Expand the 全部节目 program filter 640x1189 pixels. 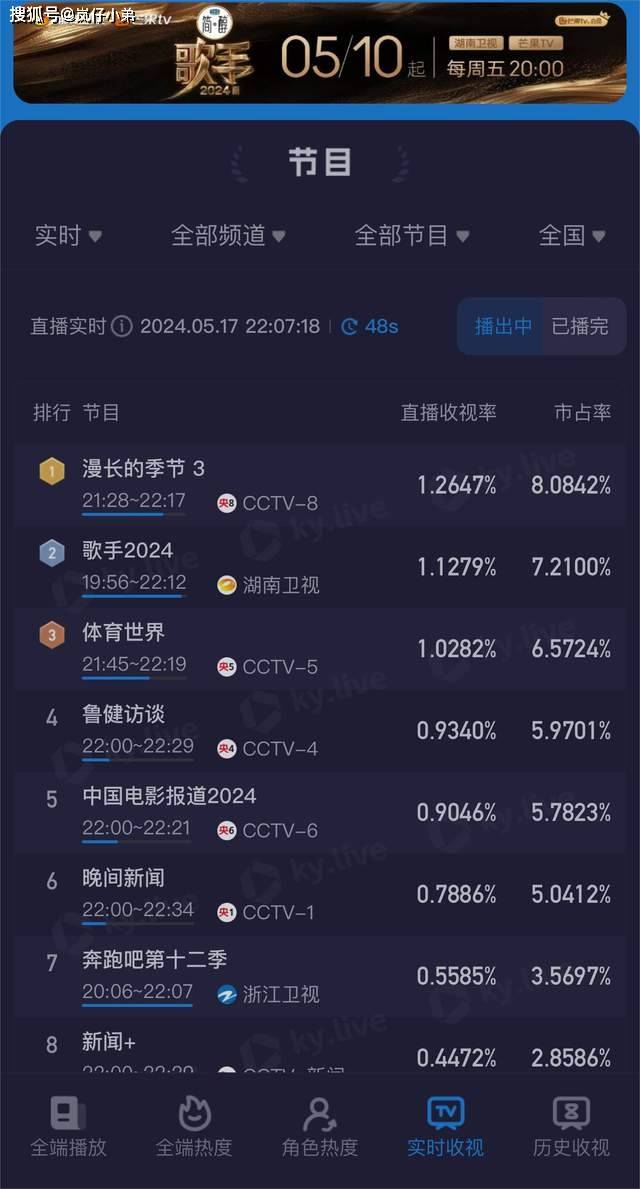(413, 236)
